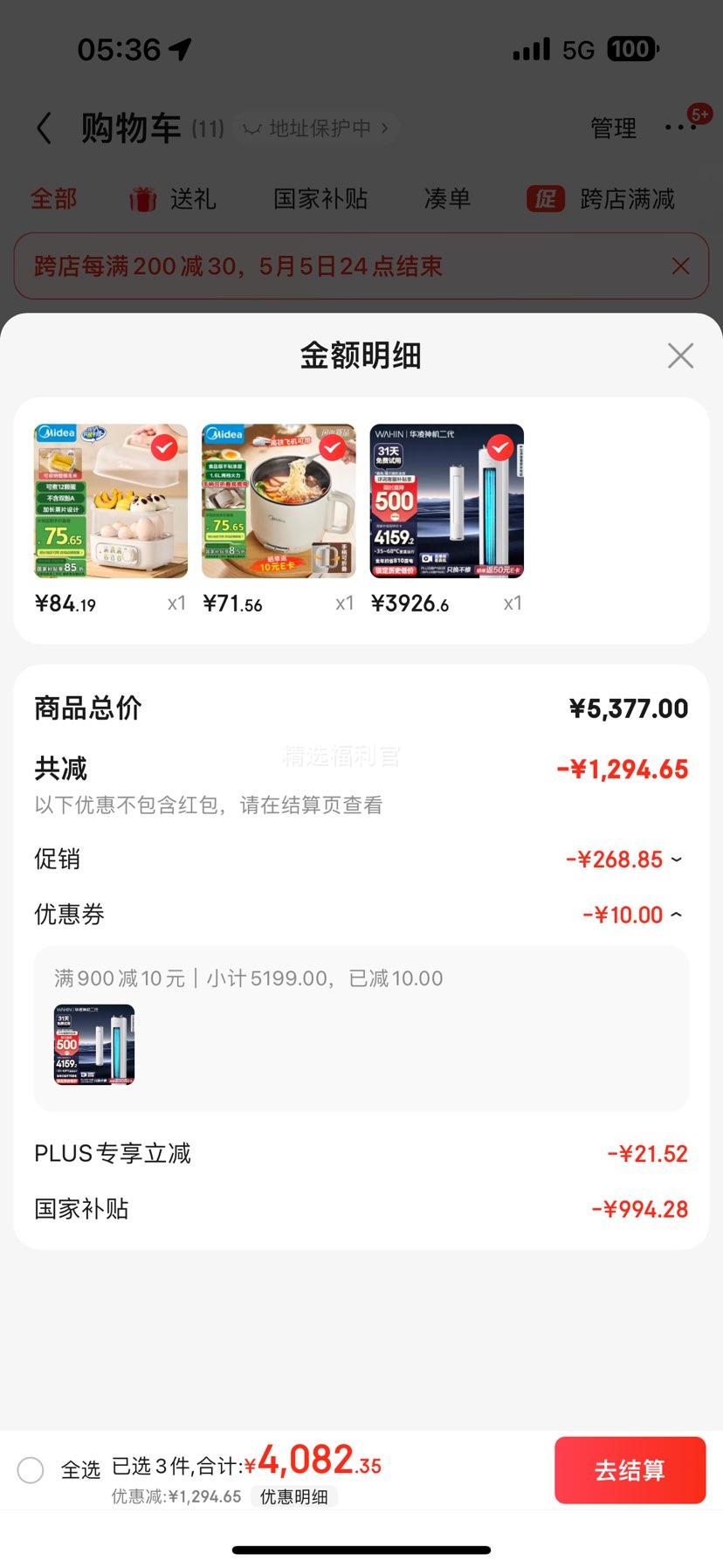The width and height of the screenshot is (723, 1568).
Task: Switch to the 凑单 tab
Action: 447,199
